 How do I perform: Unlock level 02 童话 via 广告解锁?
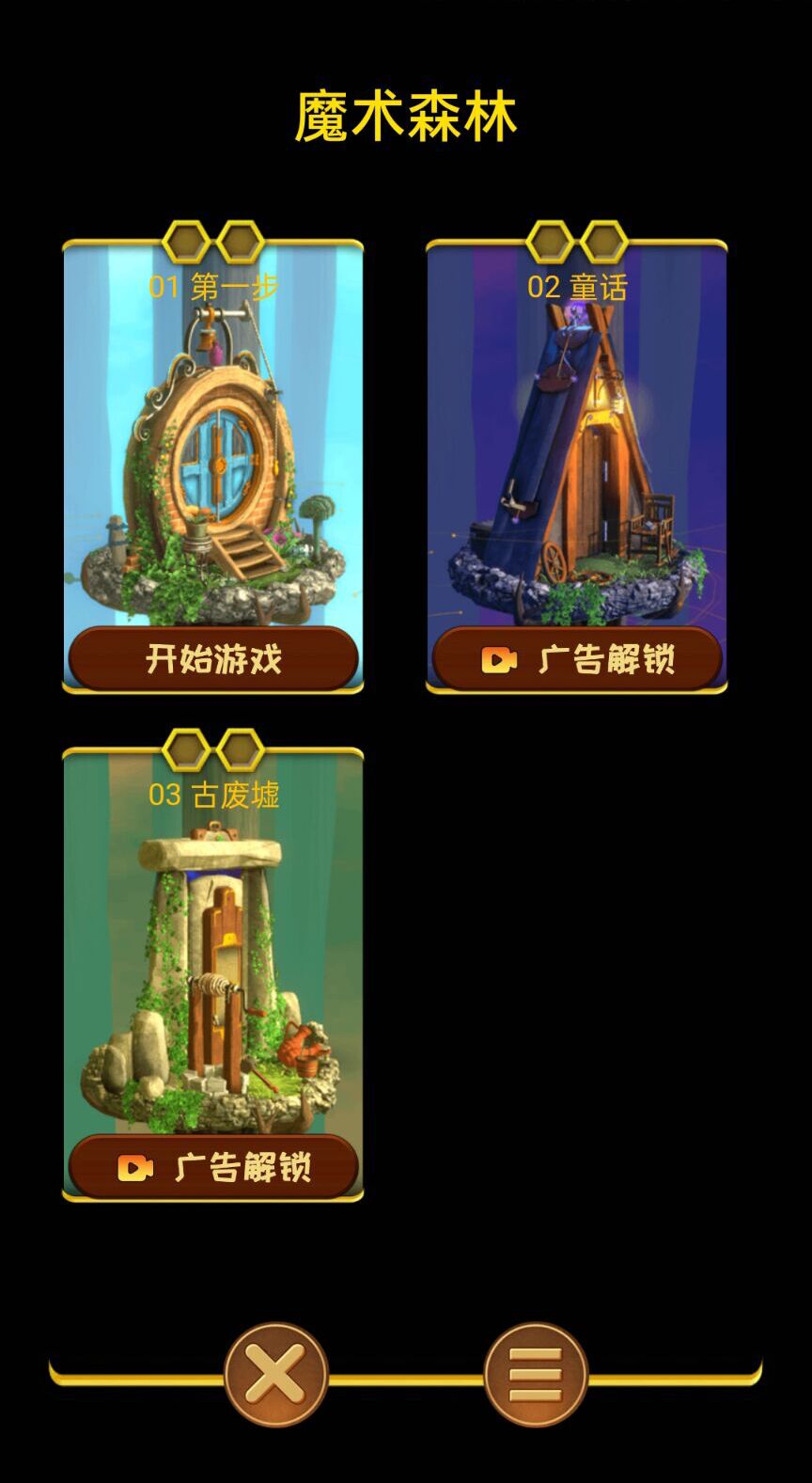[x=577, y=658]
